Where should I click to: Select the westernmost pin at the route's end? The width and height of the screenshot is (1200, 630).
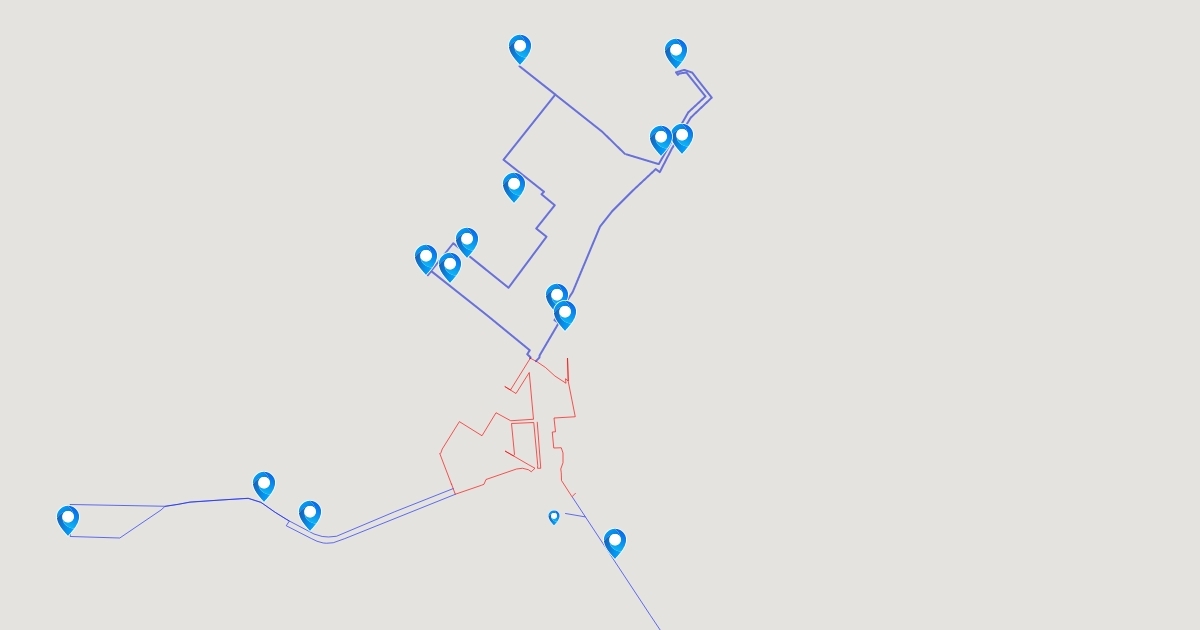[68, 518]
